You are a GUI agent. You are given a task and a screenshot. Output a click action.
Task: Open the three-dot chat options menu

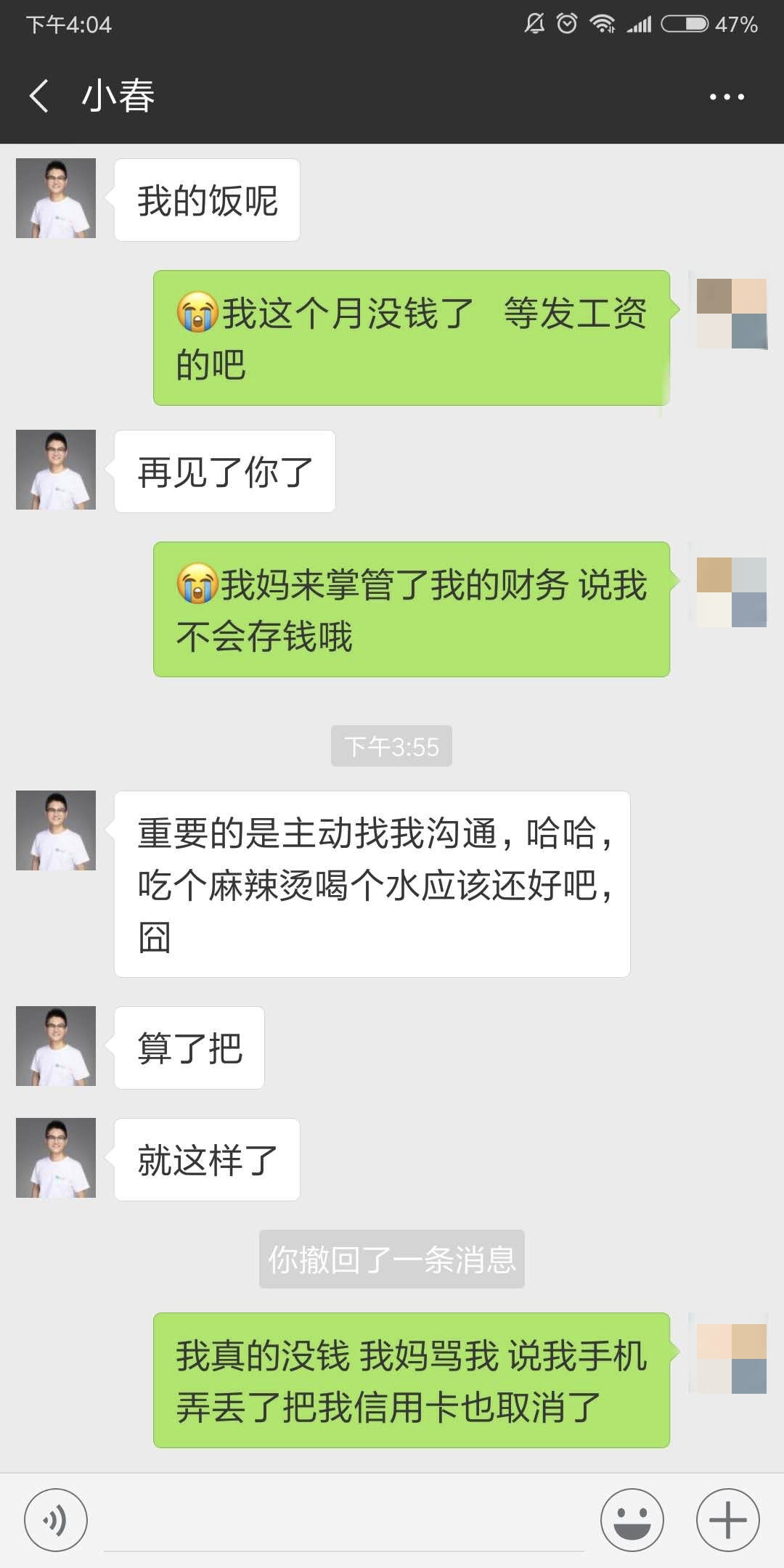[727, 97]
